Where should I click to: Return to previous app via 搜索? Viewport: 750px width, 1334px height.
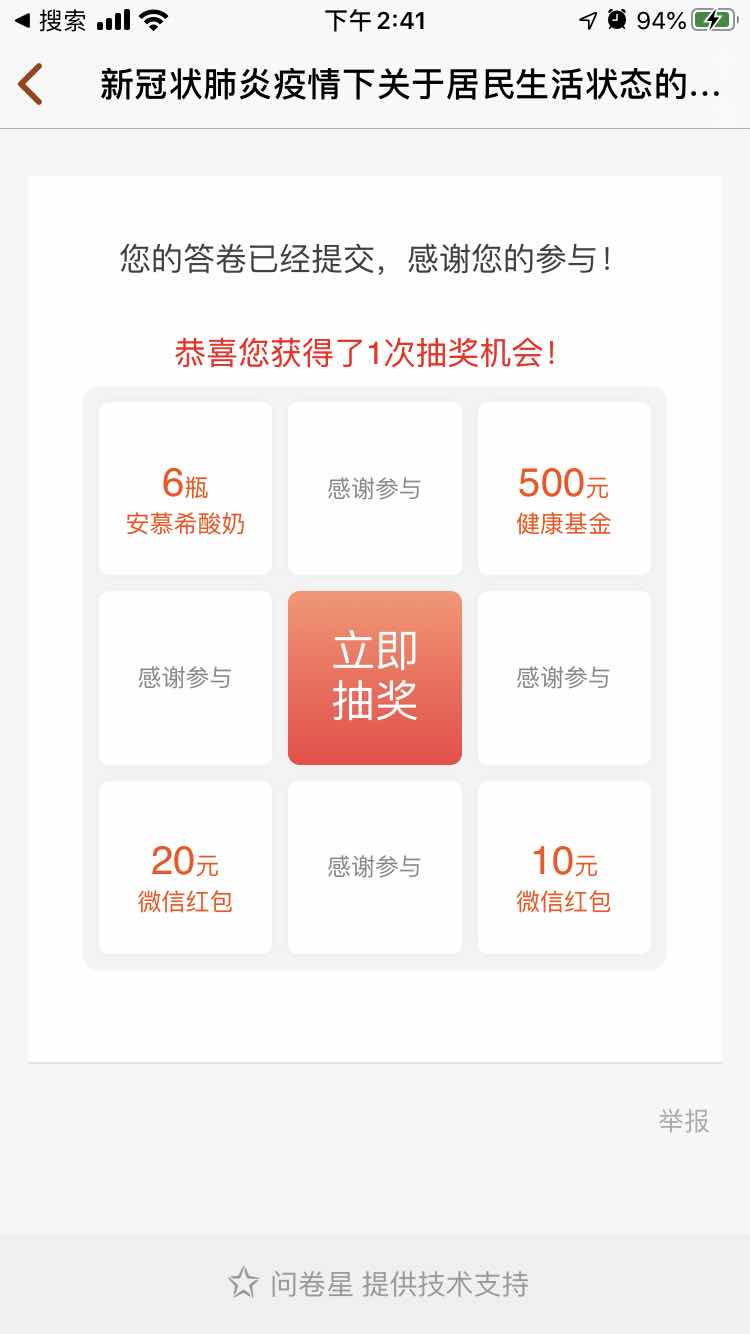[x=50, y=20]
